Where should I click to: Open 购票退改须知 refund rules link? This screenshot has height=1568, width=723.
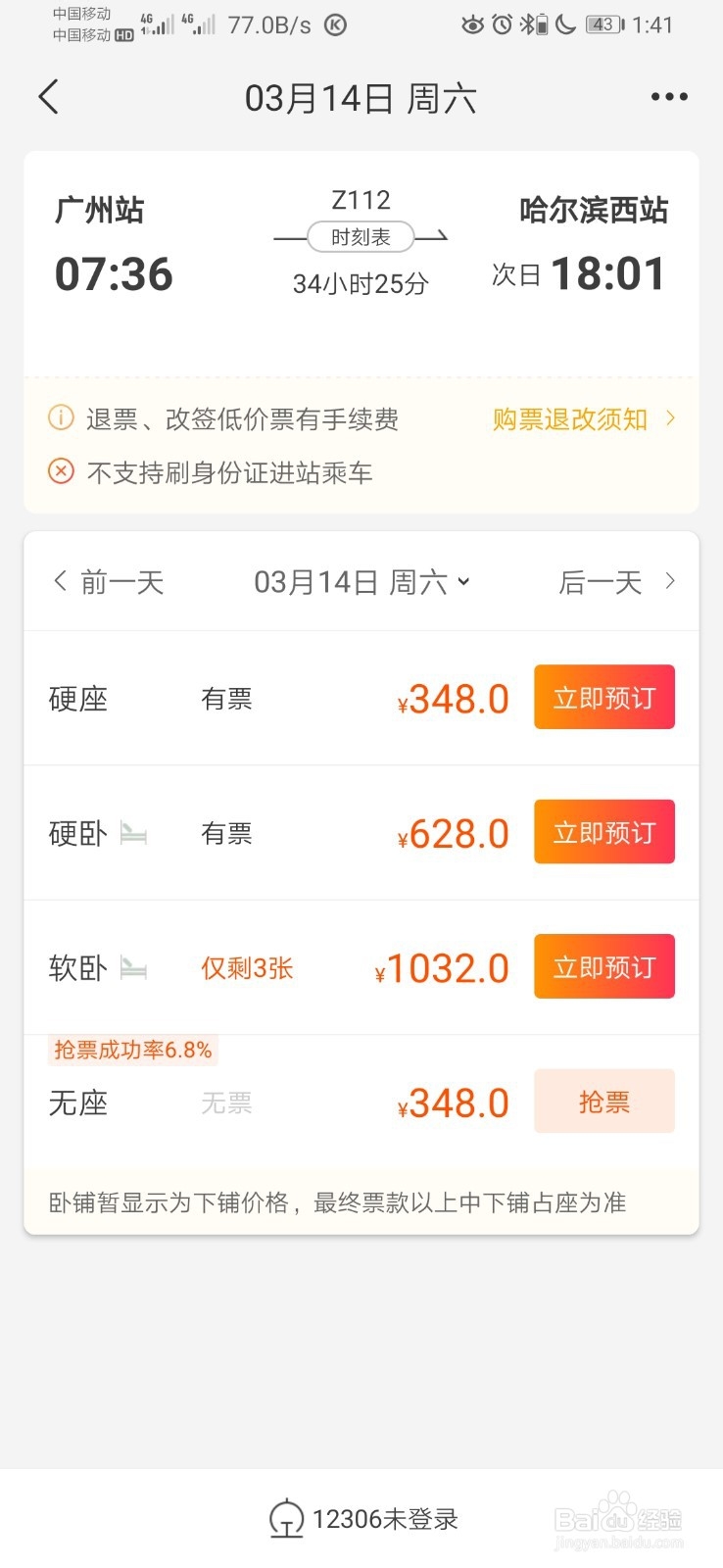[583, 419]
